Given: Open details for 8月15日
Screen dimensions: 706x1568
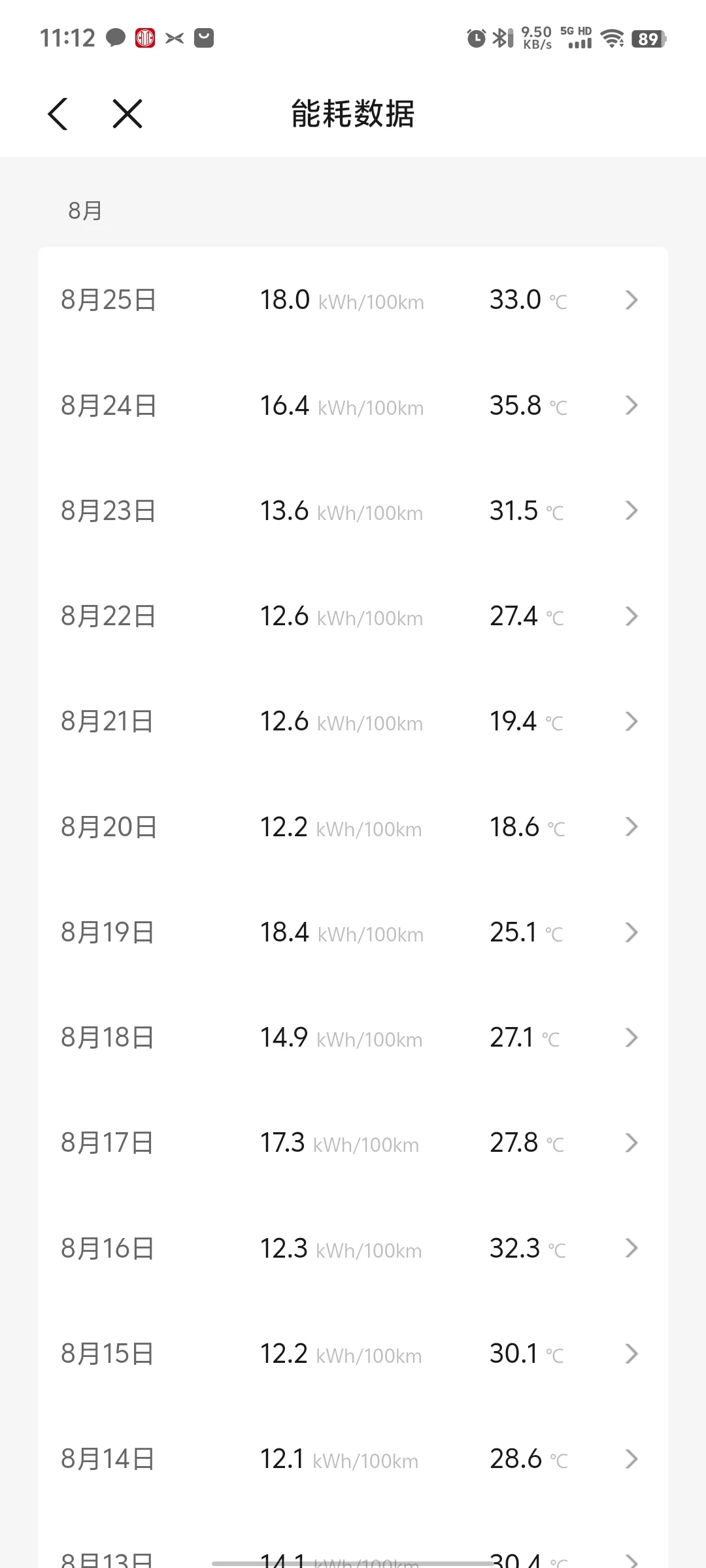Looking at the screenshot, I should pos(353,1354).
